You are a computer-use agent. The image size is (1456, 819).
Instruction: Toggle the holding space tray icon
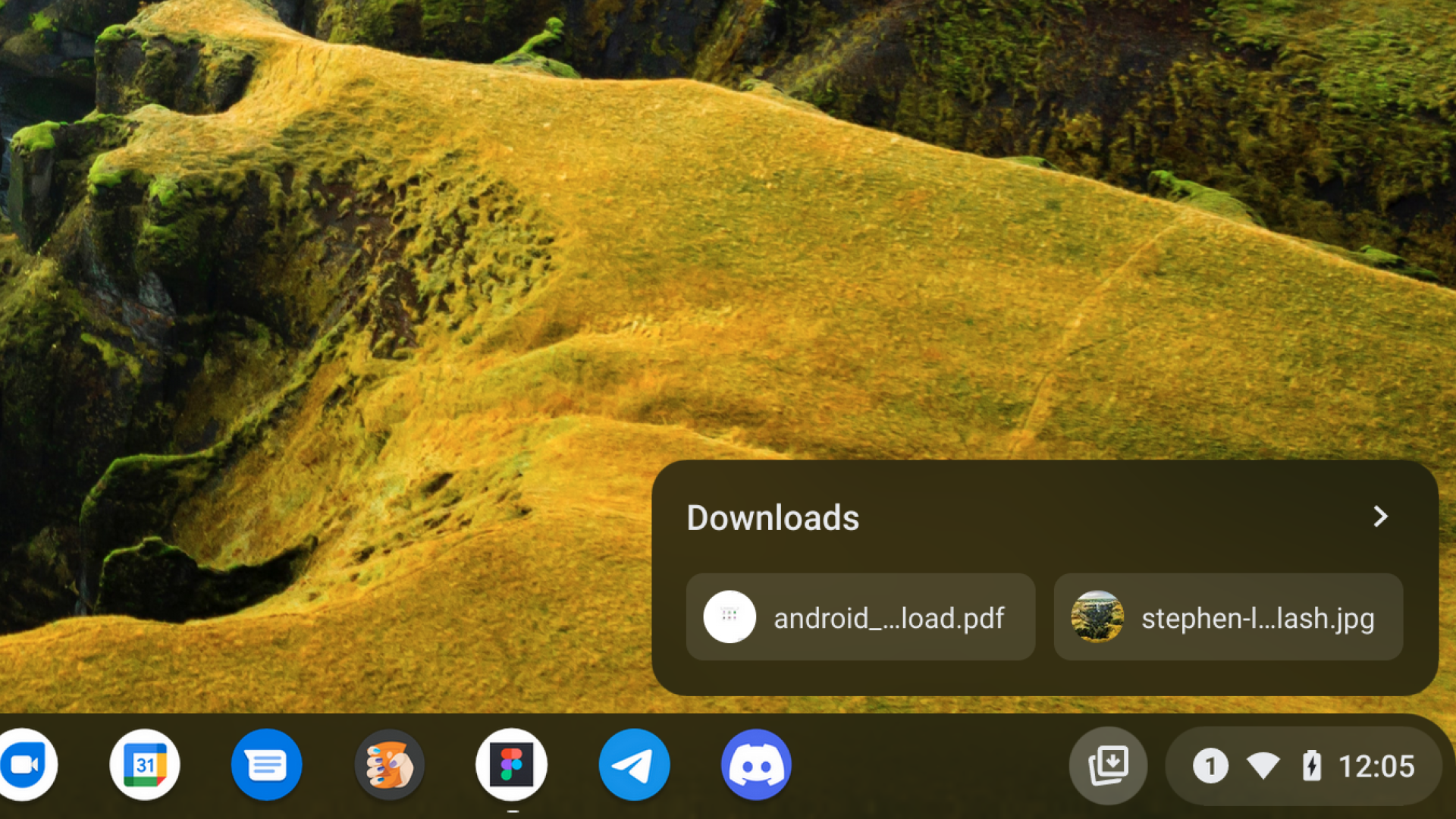pyautogui.click(x=1108, y=765)
